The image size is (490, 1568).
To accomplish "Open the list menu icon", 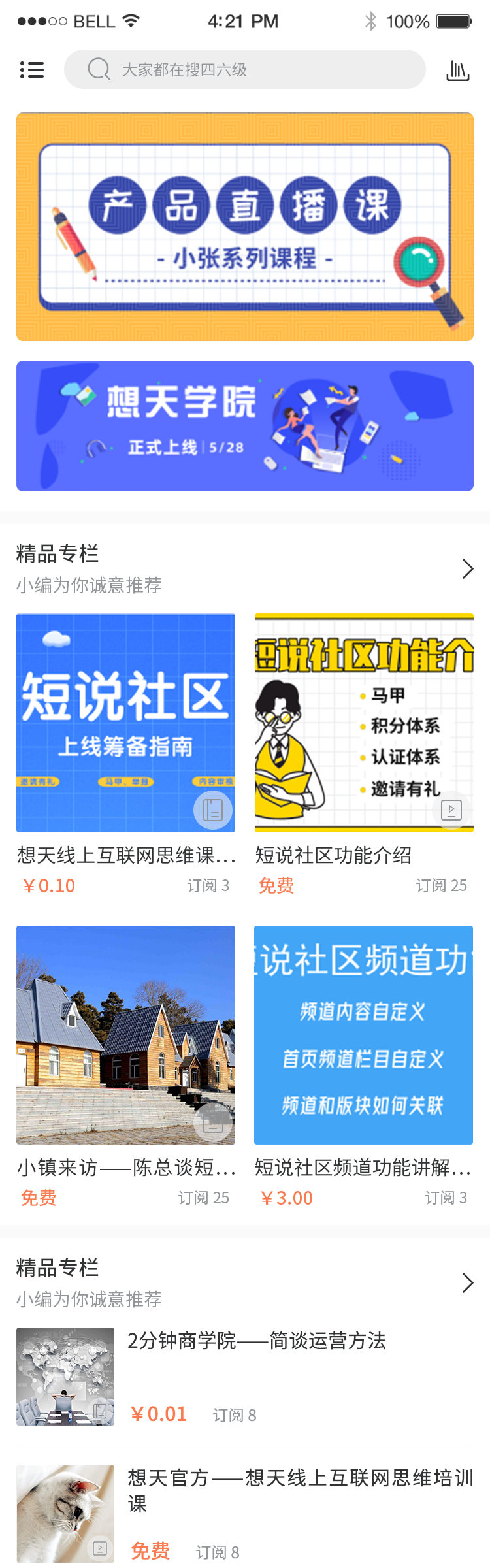I will click(32, 69).
